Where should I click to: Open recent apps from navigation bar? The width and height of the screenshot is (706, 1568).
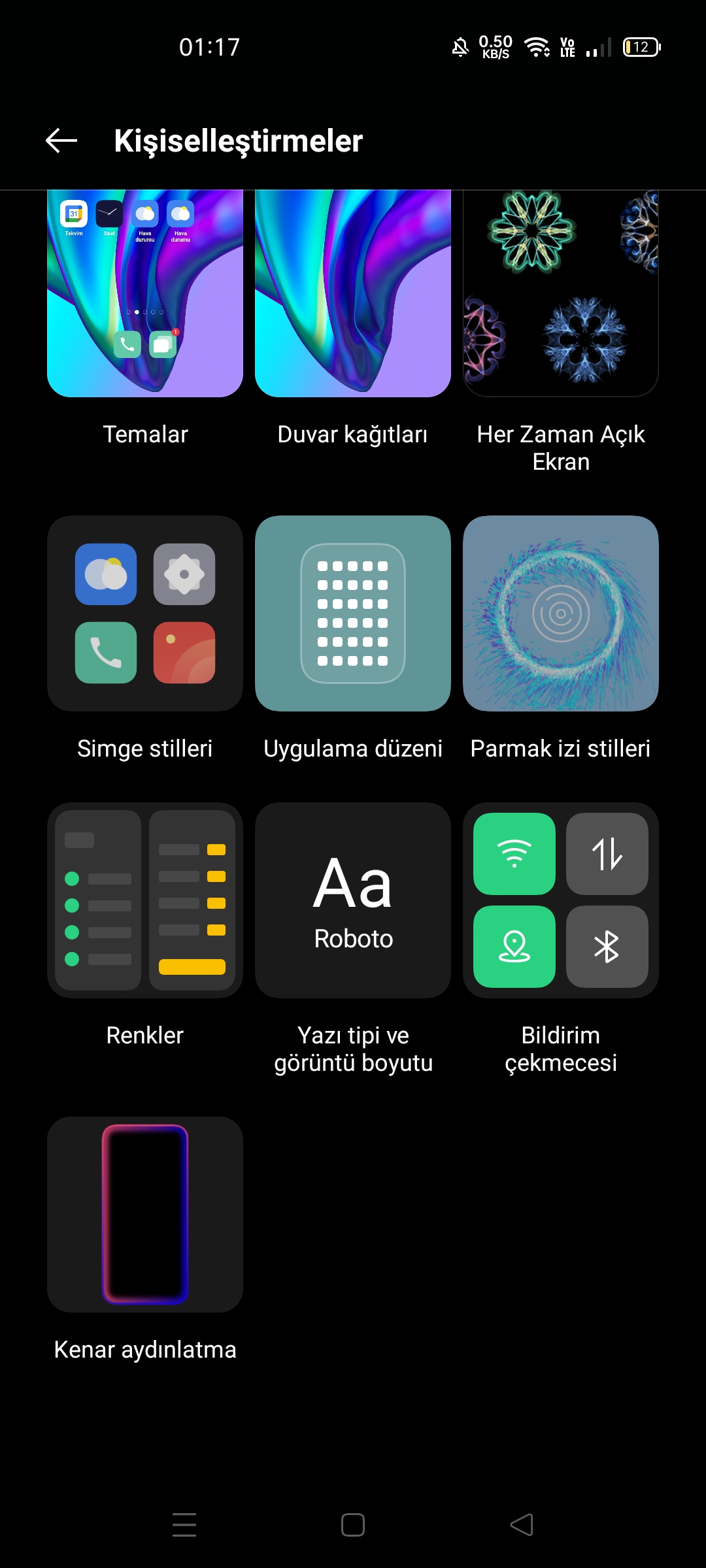click(x=184, y=1525)
